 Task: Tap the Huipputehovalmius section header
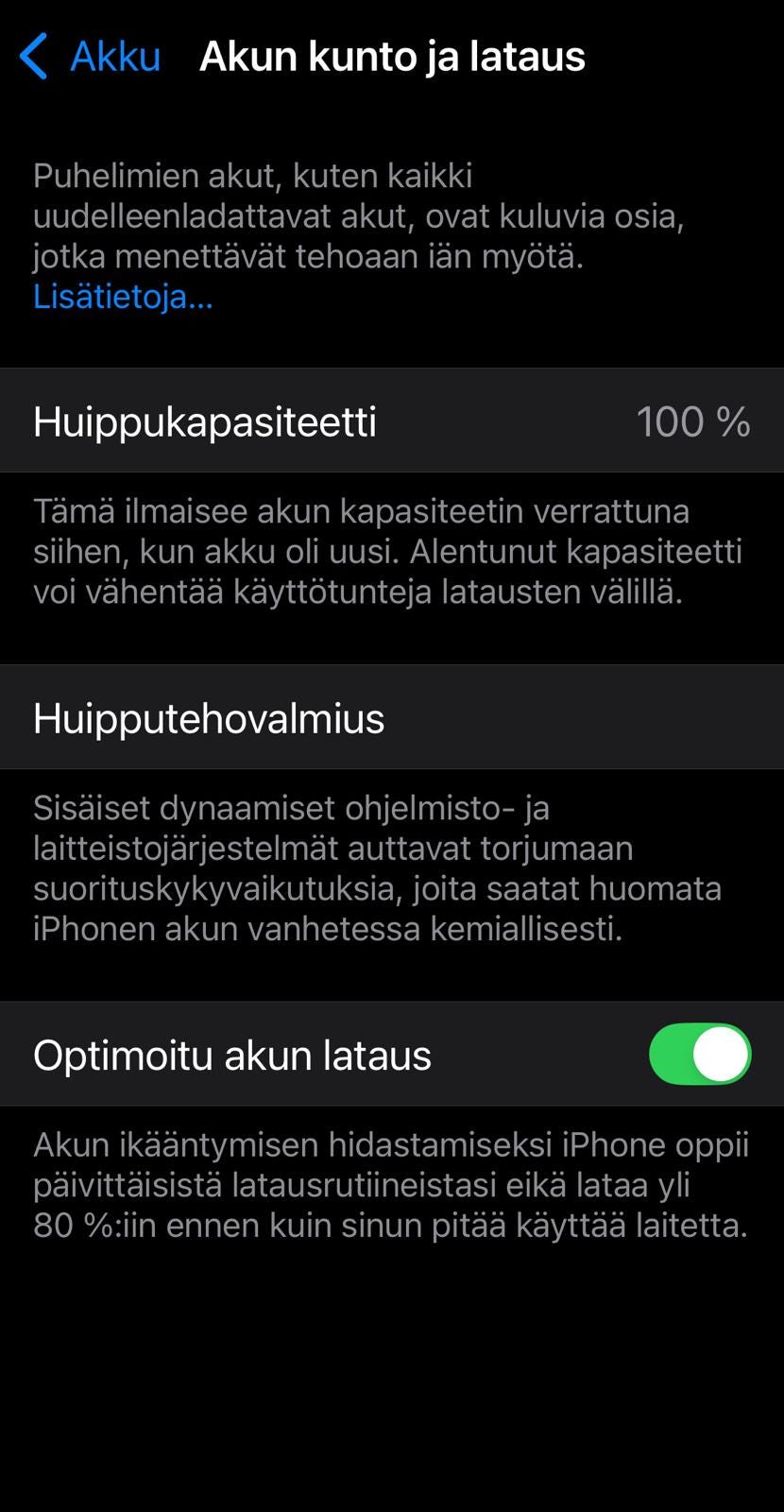[208, 716]
